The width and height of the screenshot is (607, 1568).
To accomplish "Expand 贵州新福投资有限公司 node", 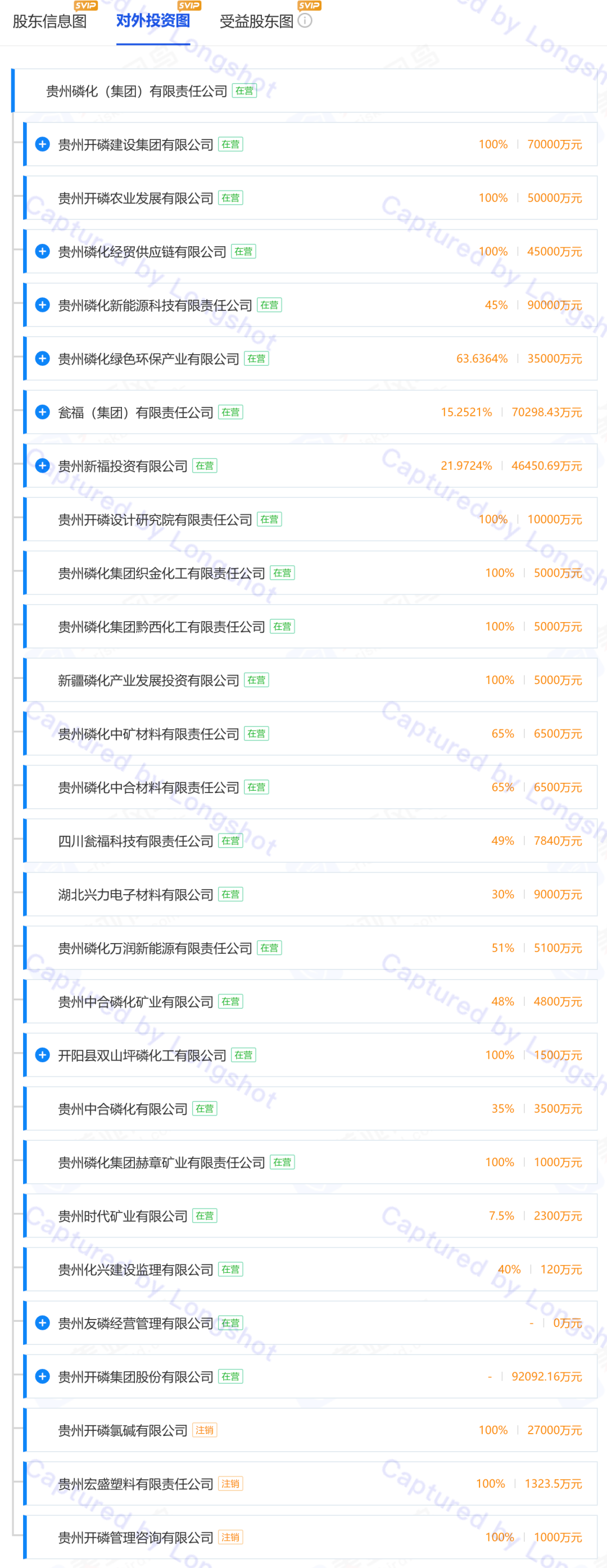I will 43,466.
